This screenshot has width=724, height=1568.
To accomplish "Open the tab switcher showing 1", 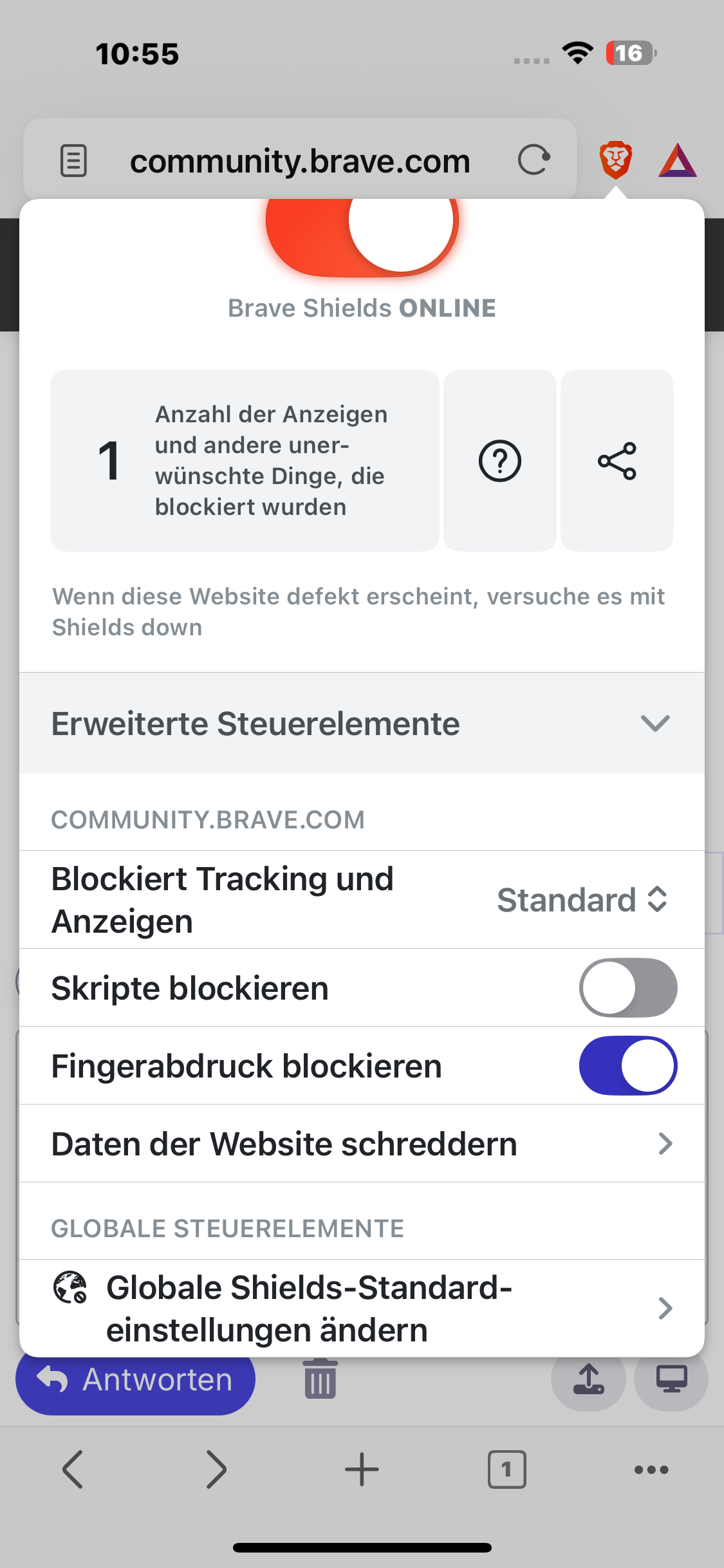I will click(x=506, y=1470).
